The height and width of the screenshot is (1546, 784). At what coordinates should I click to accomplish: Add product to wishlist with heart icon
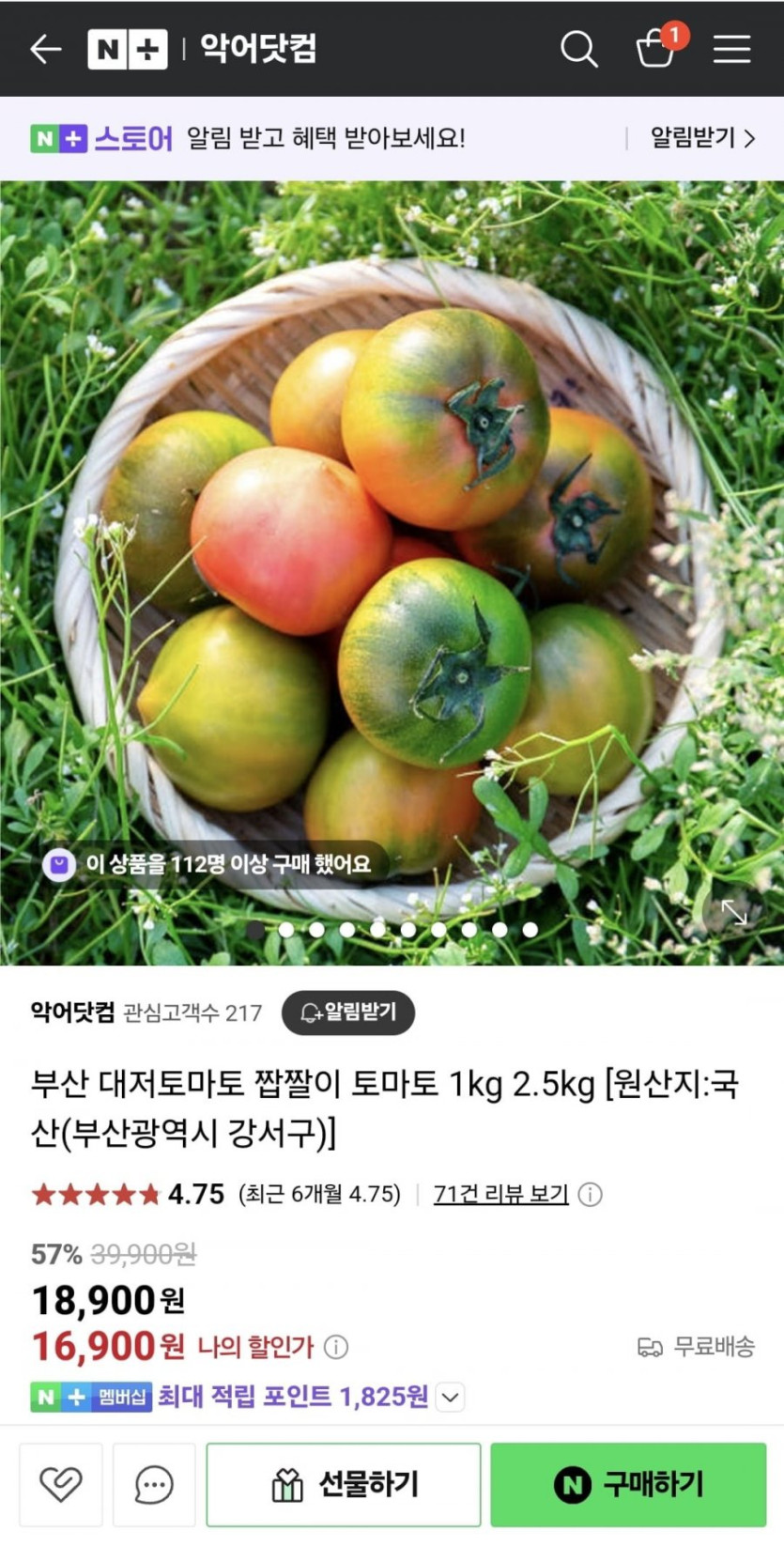61,1484
